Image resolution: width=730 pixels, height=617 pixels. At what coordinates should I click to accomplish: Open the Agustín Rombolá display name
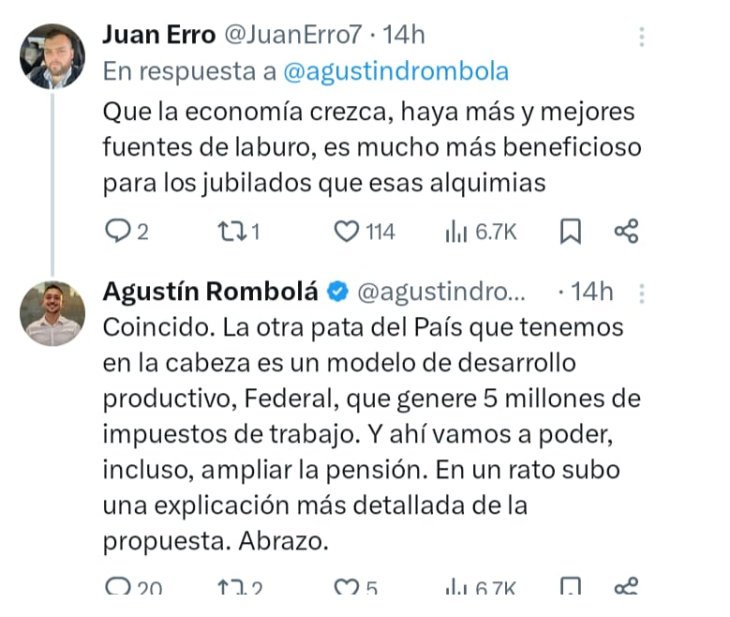[x=210, y=291]
